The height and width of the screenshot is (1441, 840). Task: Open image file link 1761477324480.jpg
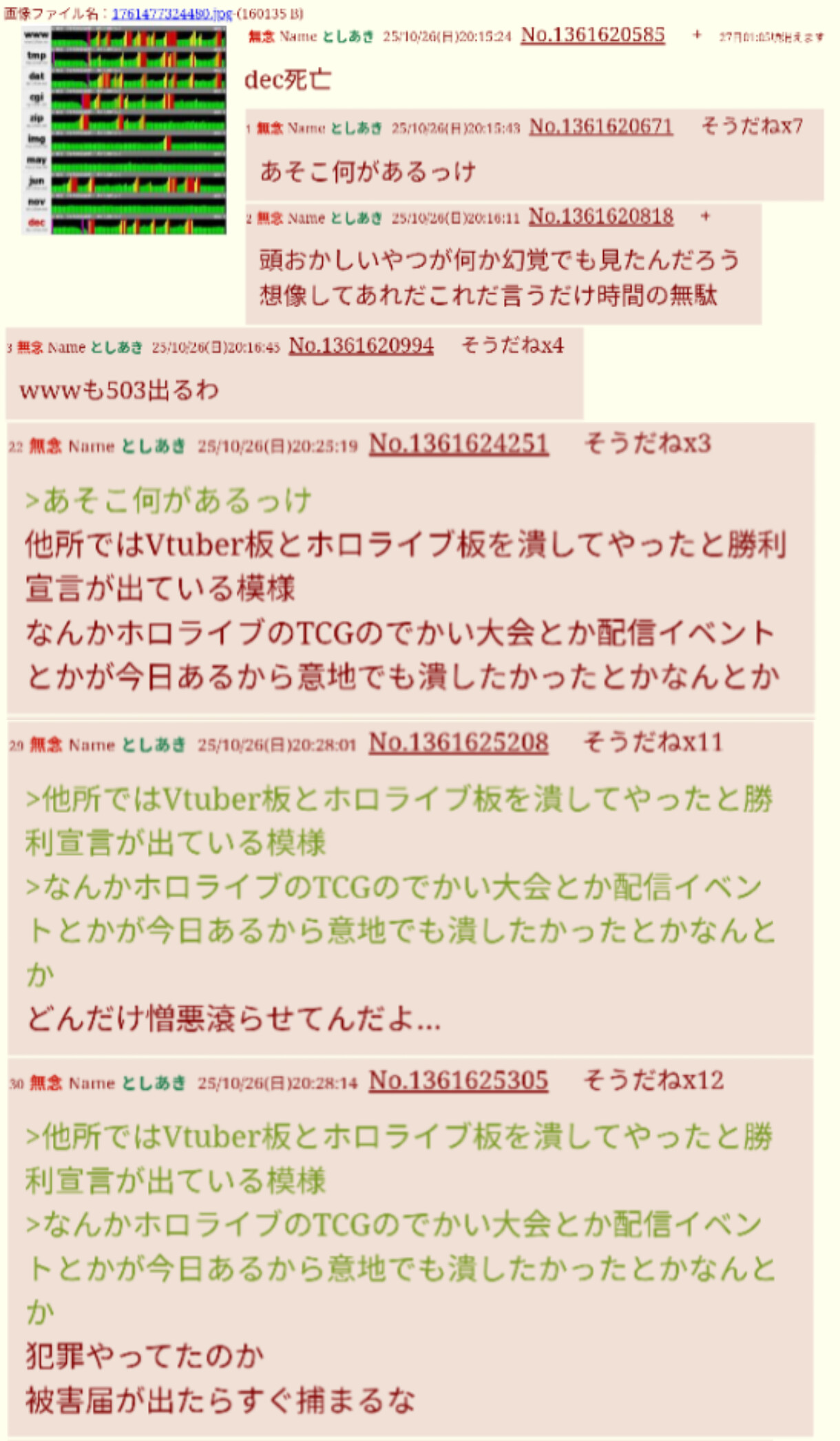pyautogui.click(x=172, y=14)
